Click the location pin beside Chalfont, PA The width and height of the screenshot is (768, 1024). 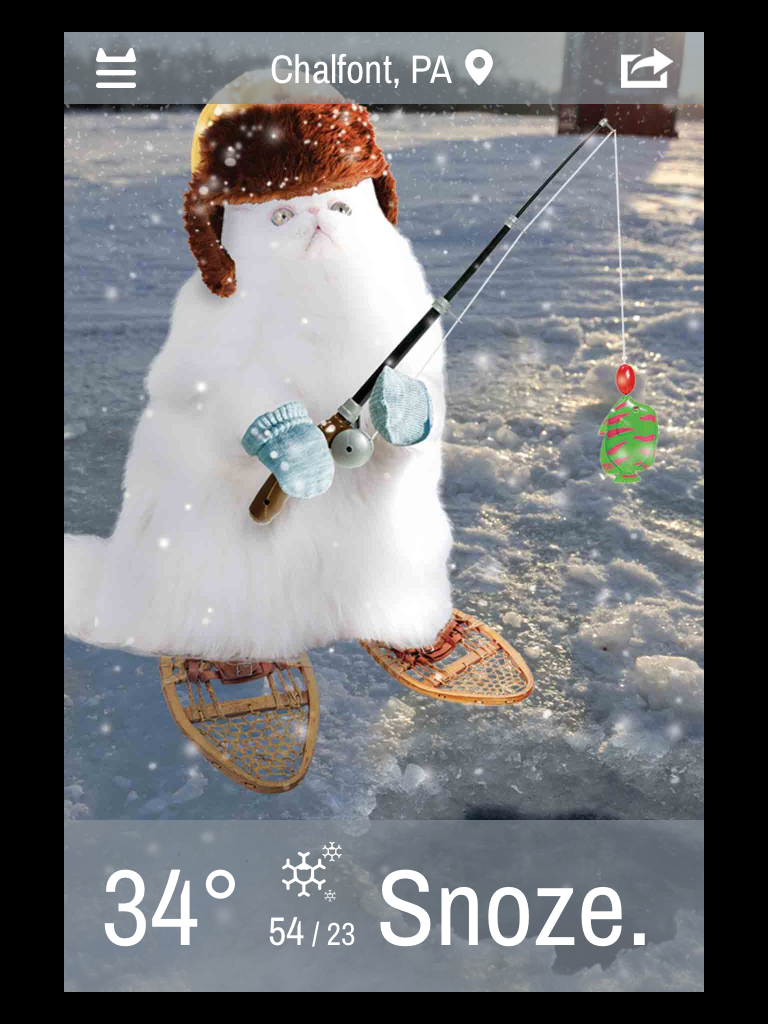coord(477,68)
